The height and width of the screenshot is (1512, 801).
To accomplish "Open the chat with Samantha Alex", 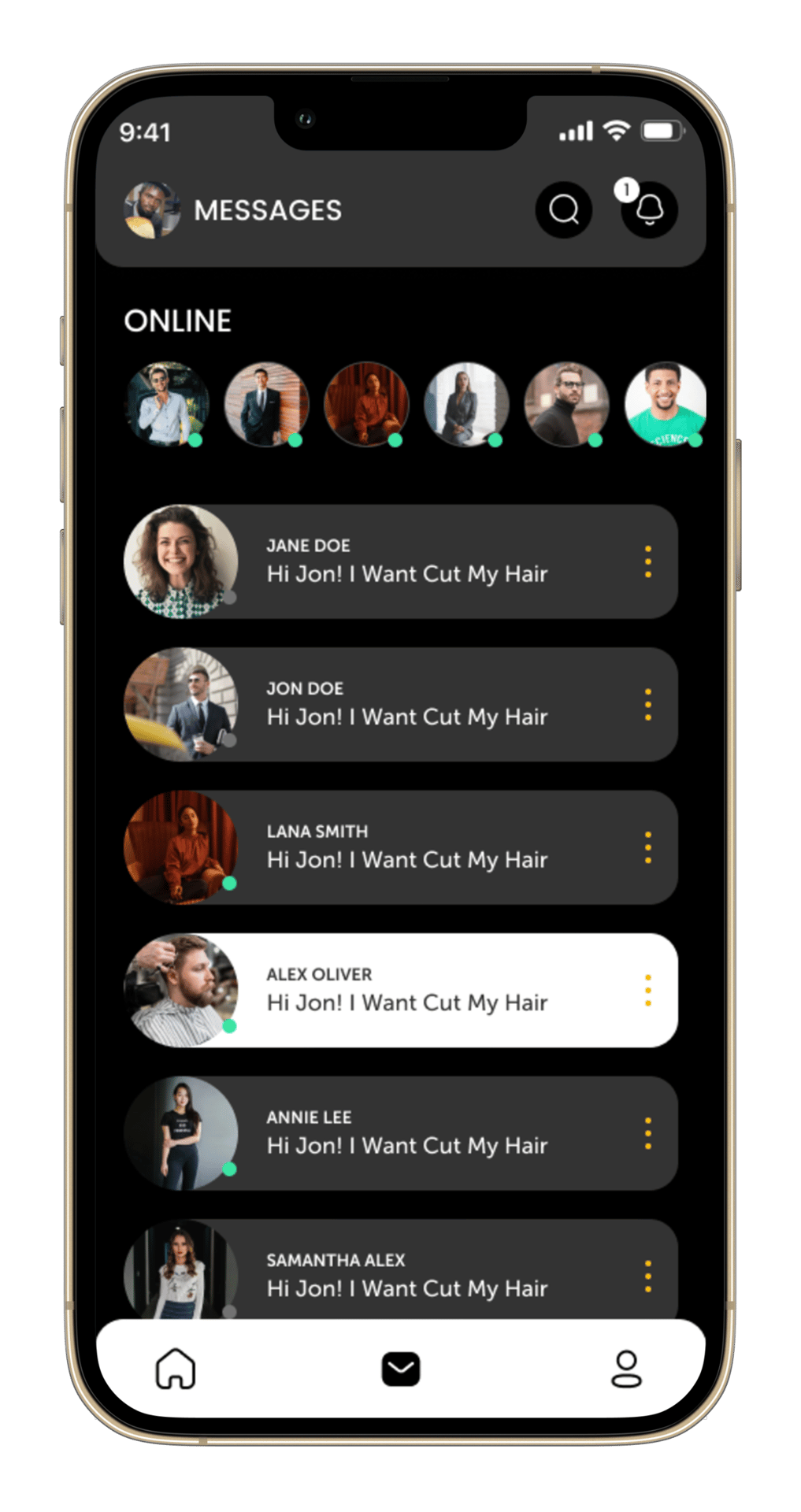I will [x=406, y=1274].
